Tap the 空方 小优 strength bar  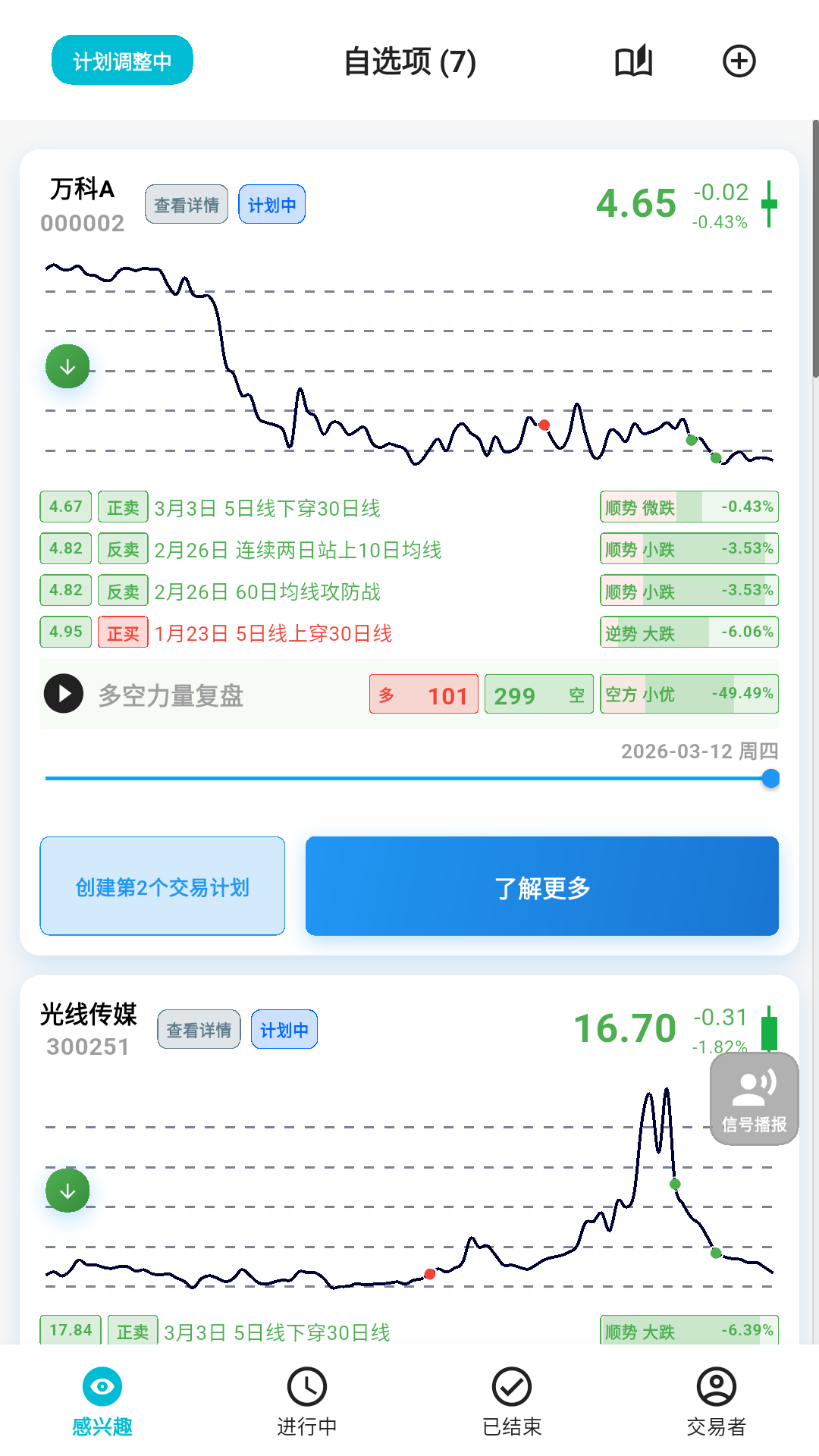point(688,693)
